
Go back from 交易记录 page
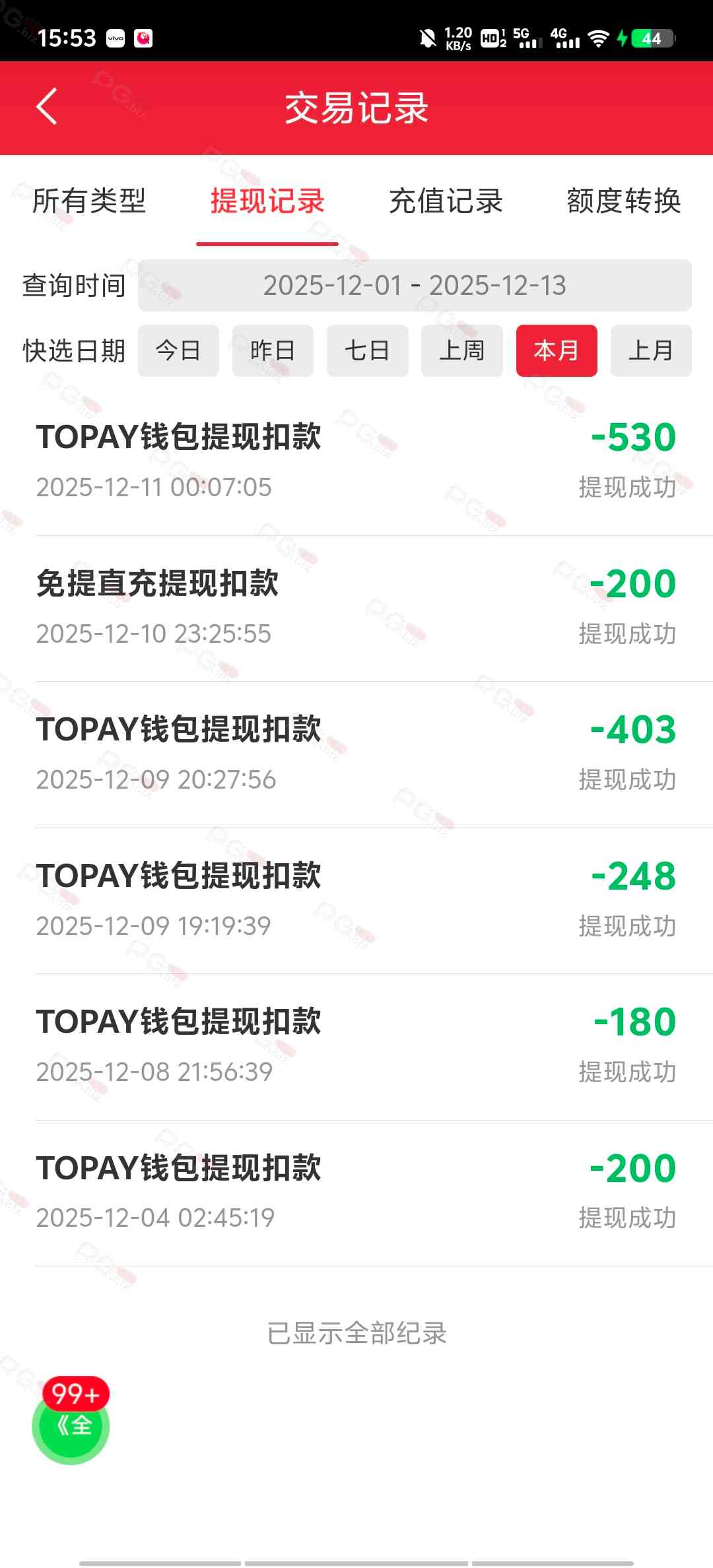click(47, 107)
